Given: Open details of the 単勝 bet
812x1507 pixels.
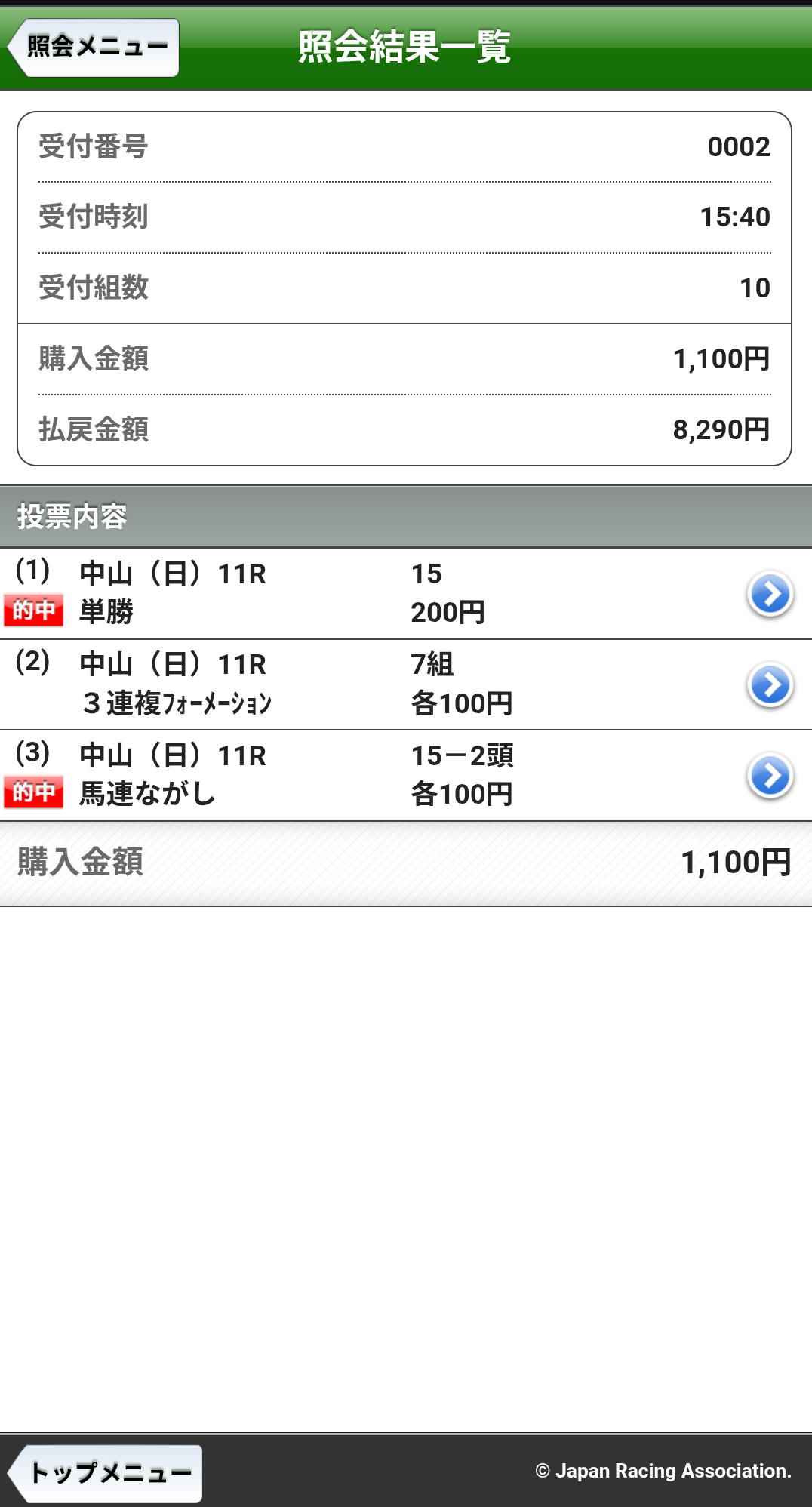Looking at the screenshot, I should (769, 594).
